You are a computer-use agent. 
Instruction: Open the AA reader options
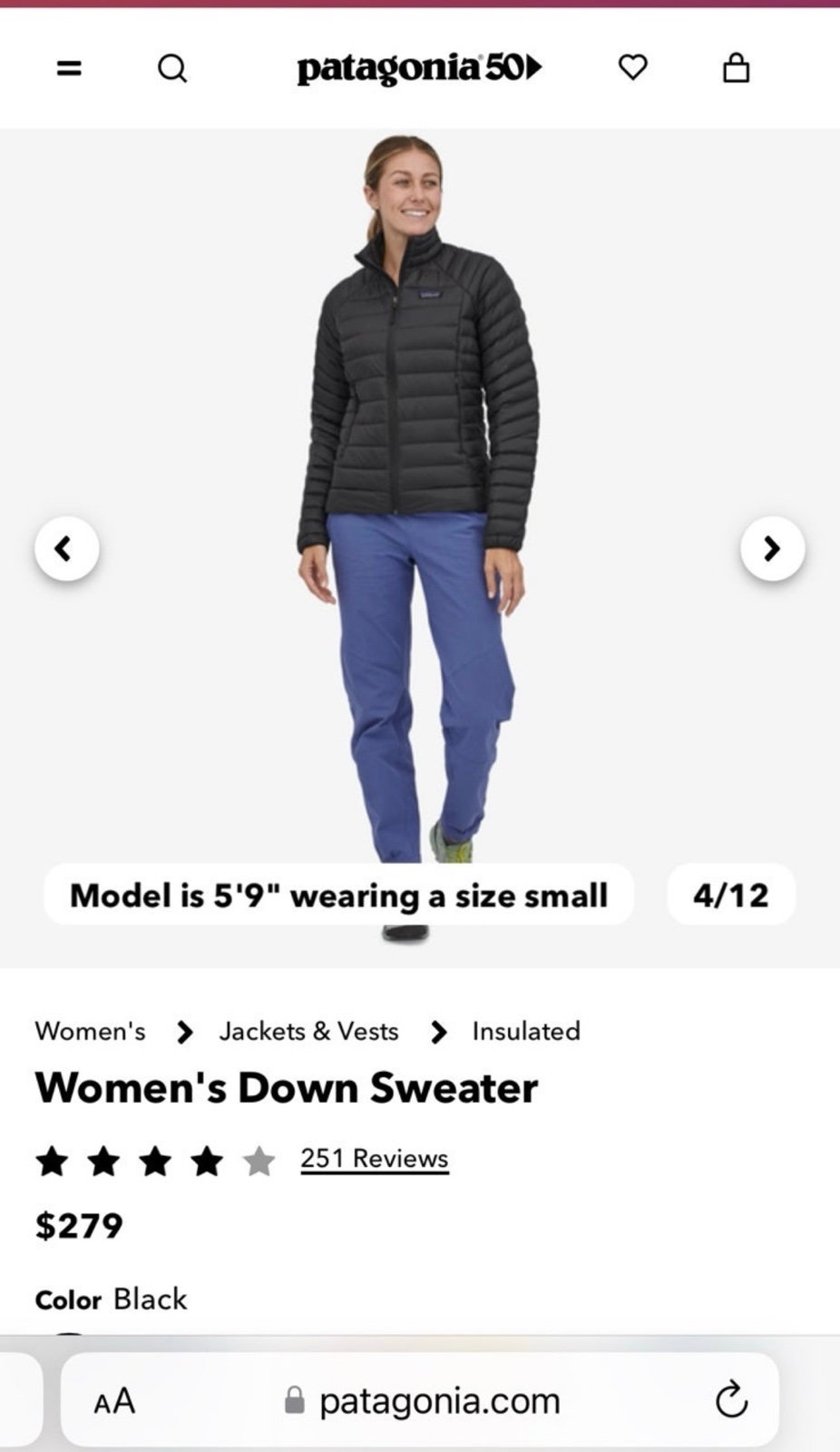click(x=115, y=1401)
